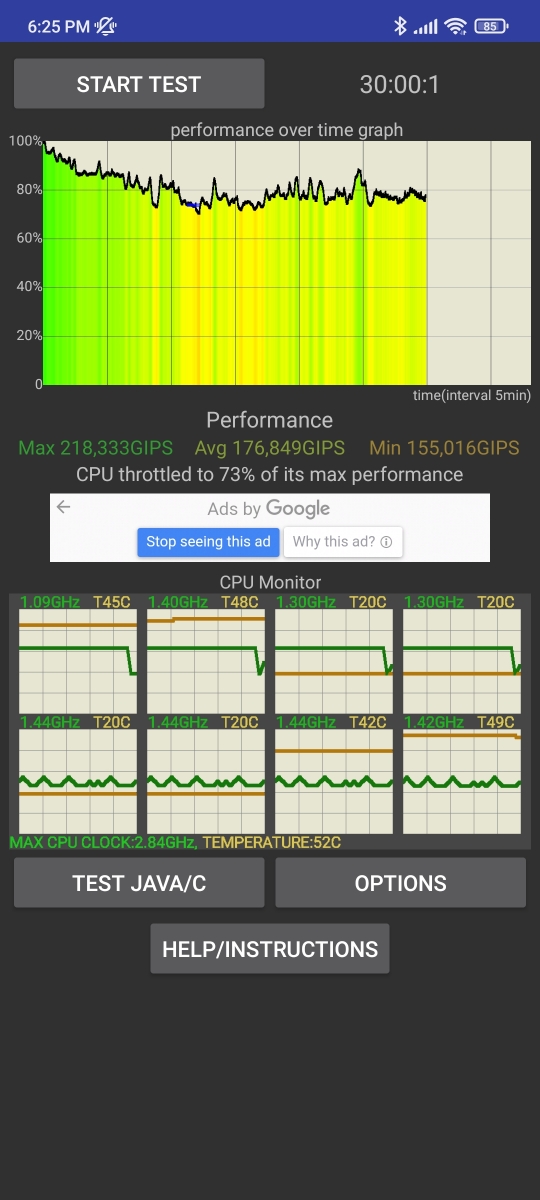
Task: Open the OPTIONS screen
Action: pos(400,883)
